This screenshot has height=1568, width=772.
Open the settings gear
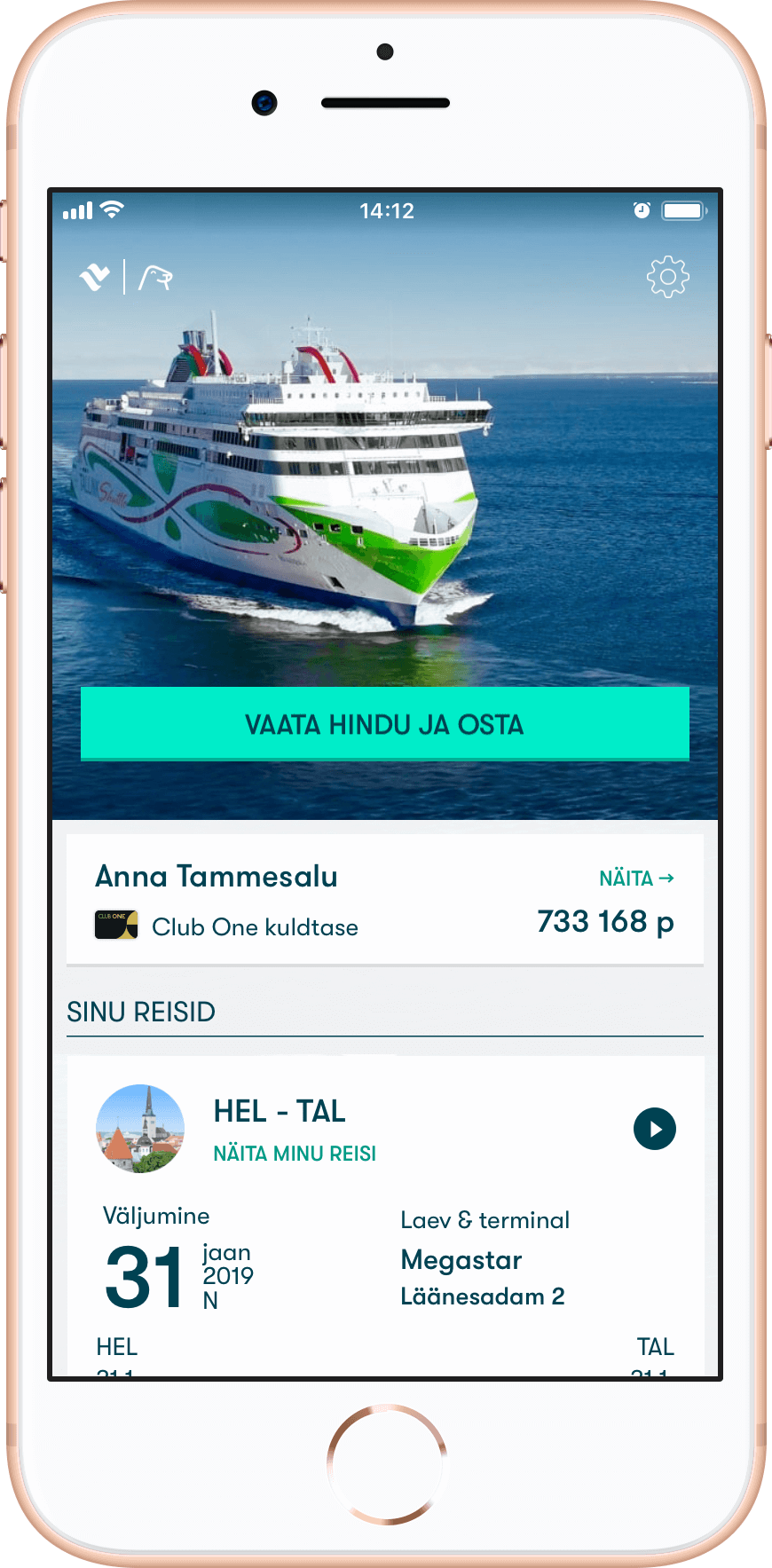[667, 278]
